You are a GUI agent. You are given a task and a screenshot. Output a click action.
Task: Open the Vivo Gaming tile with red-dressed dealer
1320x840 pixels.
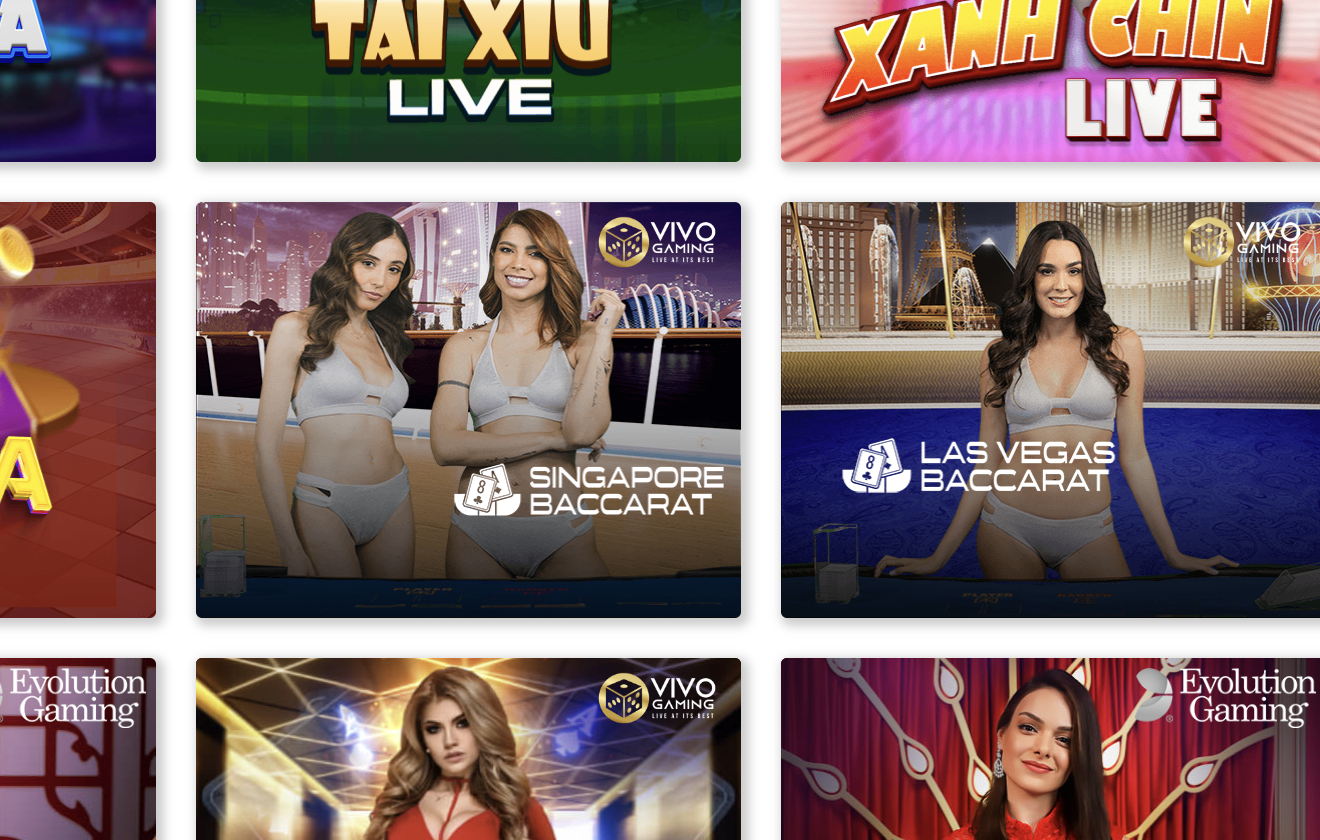tap(468, 748)
